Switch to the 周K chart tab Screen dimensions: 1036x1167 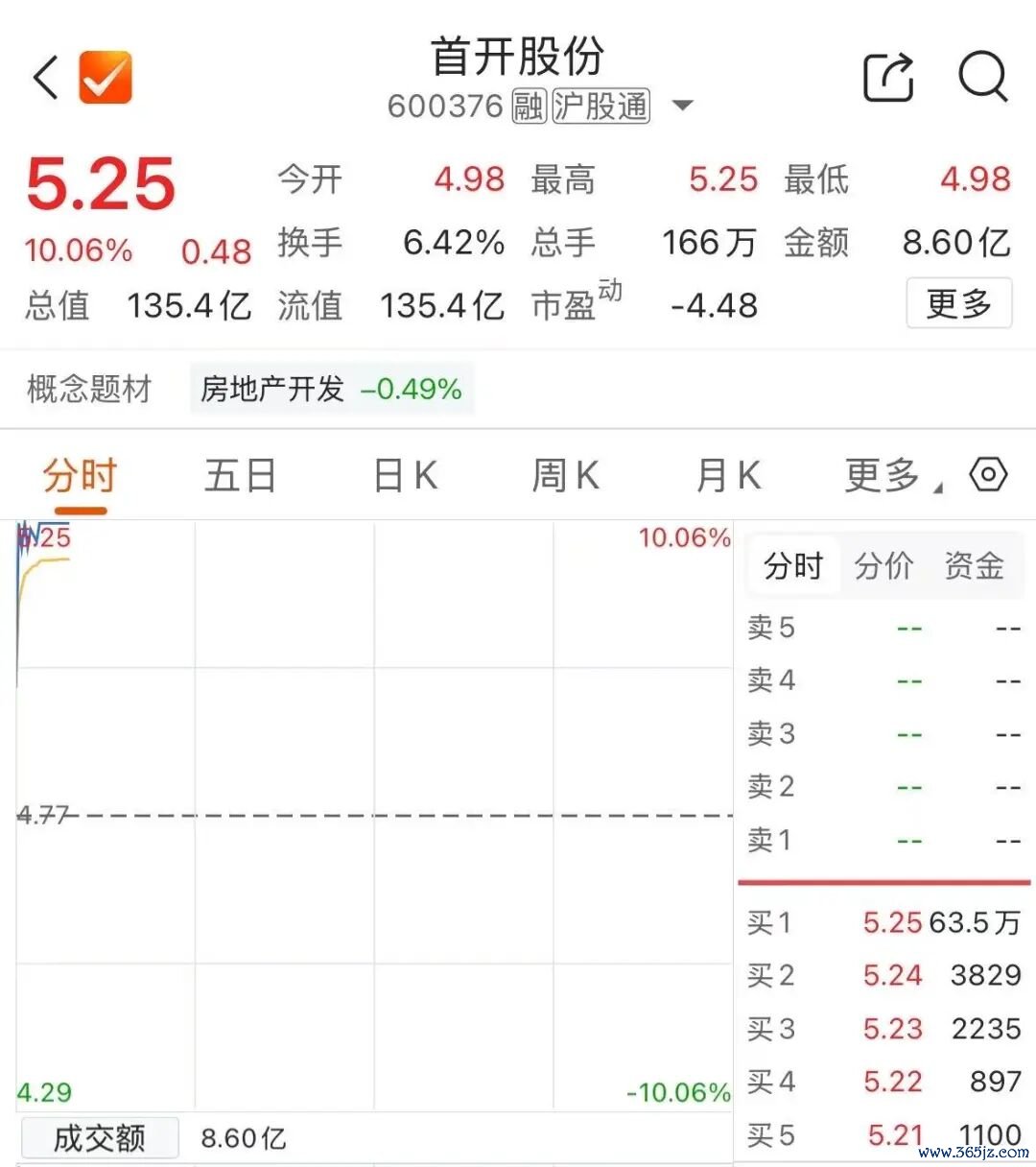[566, 475]
